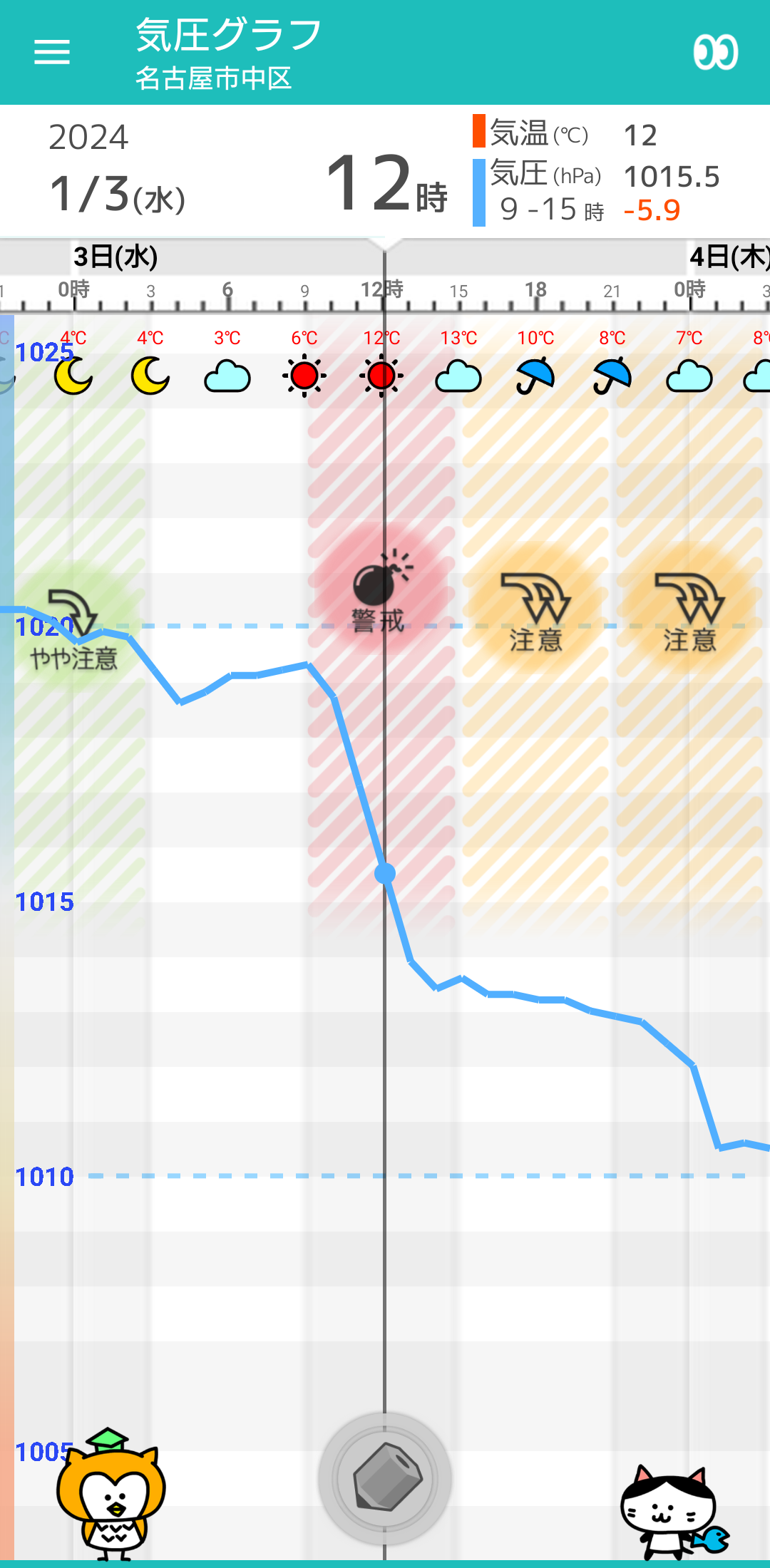Tap the orange owl character
This screenshot has height=1568, width=770.
(x=111, y=1492)
